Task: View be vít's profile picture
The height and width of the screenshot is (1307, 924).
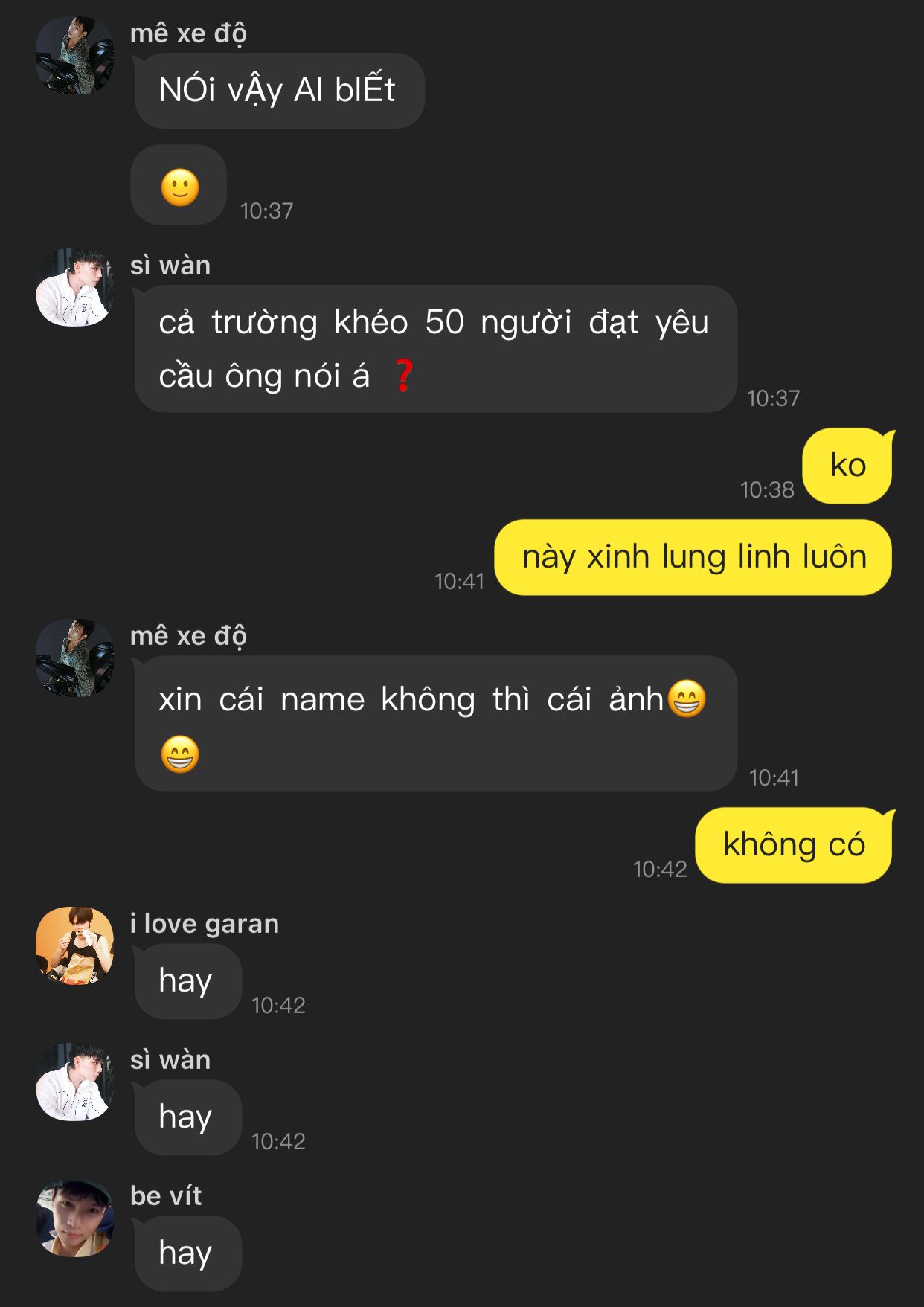Action: click(74, 1218)
